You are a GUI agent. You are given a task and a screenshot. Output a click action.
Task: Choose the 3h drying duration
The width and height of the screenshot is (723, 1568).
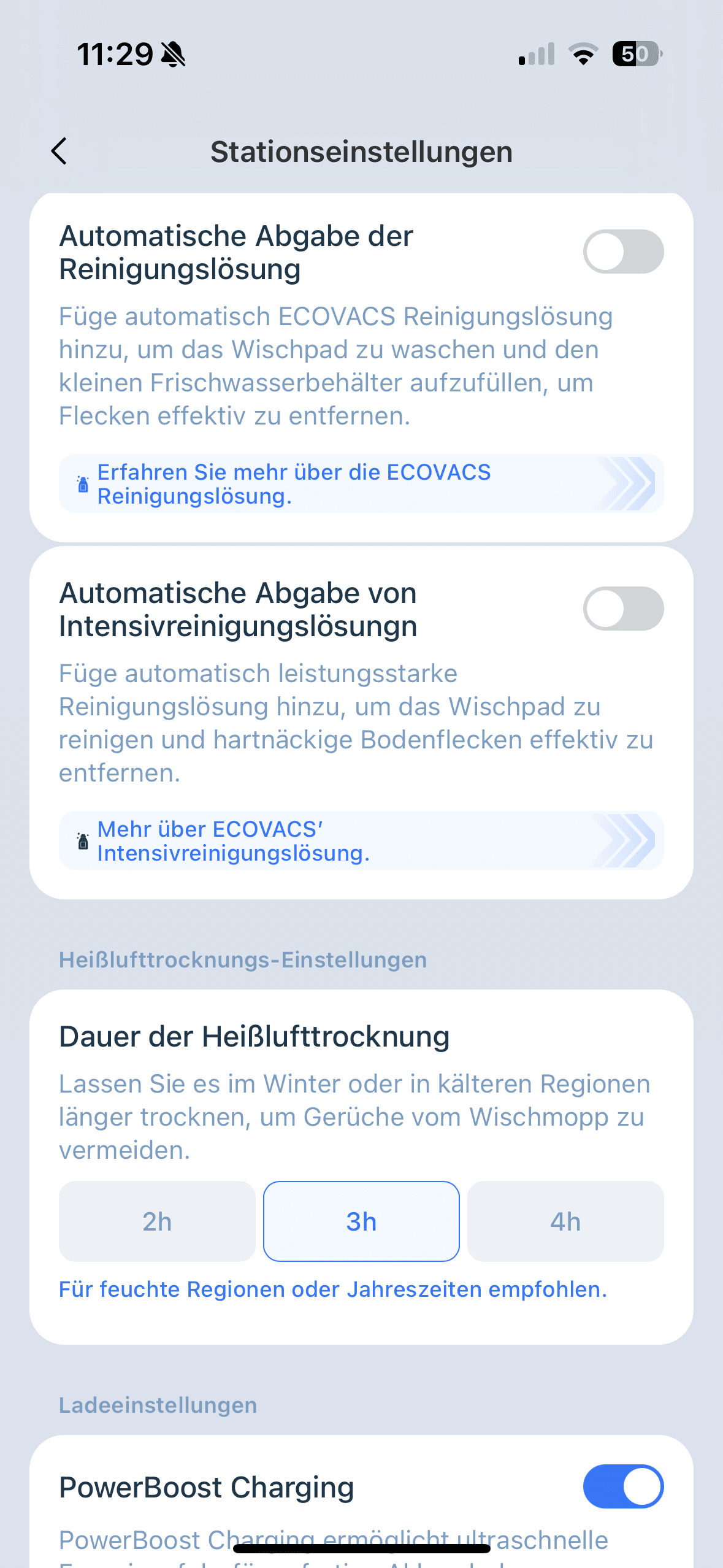361,1221
